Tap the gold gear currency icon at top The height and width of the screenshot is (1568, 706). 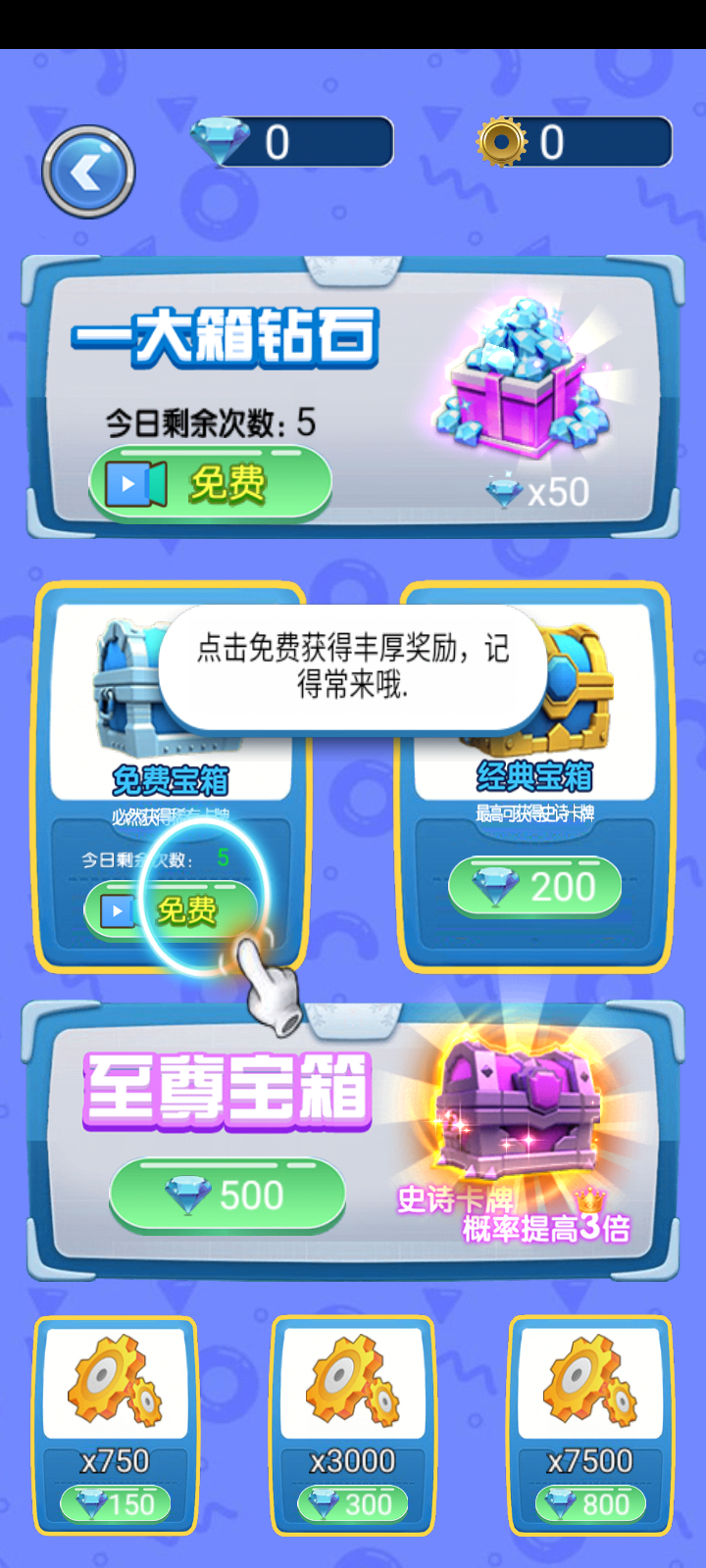[502, 142]
